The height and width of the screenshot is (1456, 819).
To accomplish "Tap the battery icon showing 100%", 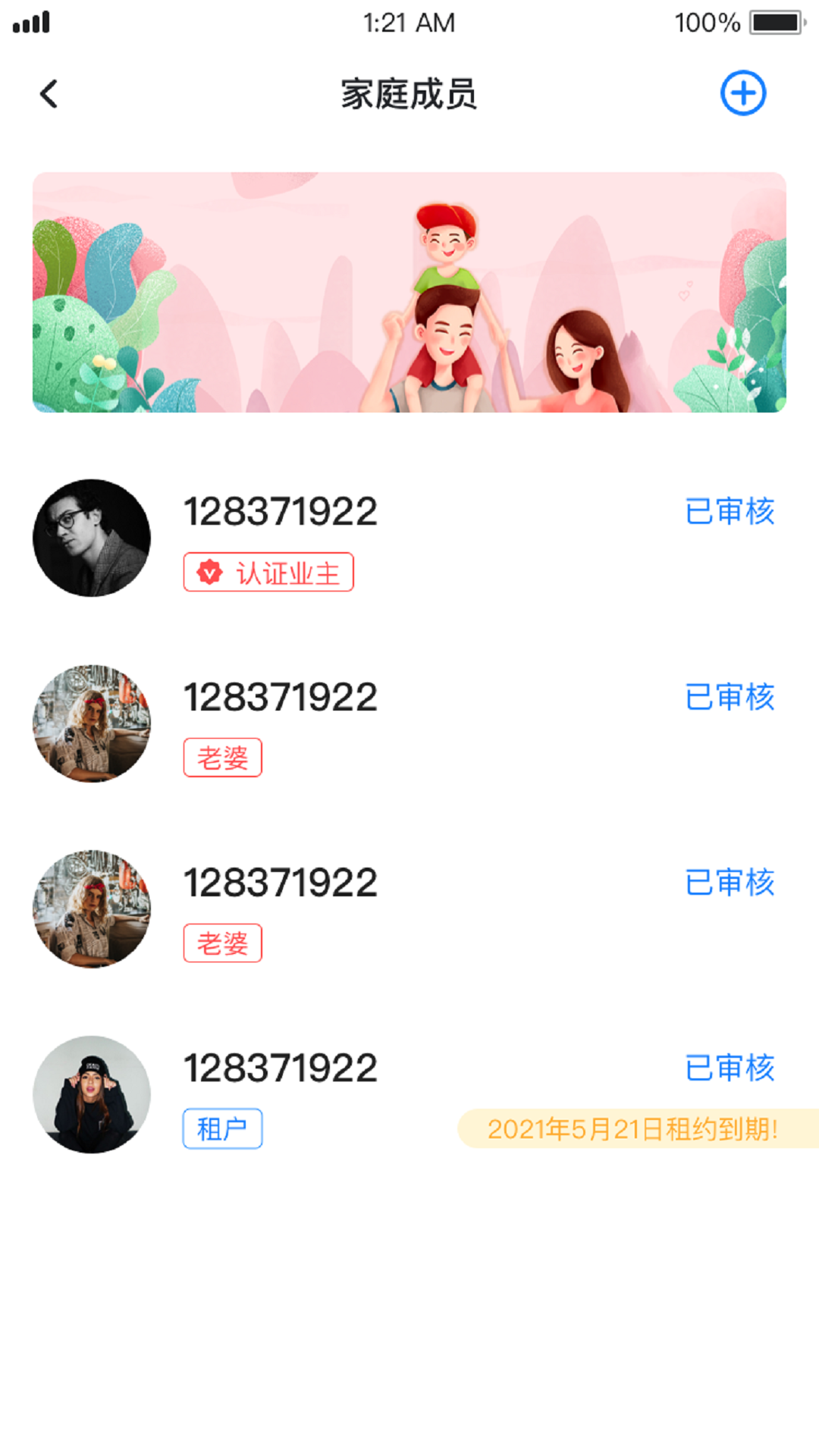I will [773, 23].
